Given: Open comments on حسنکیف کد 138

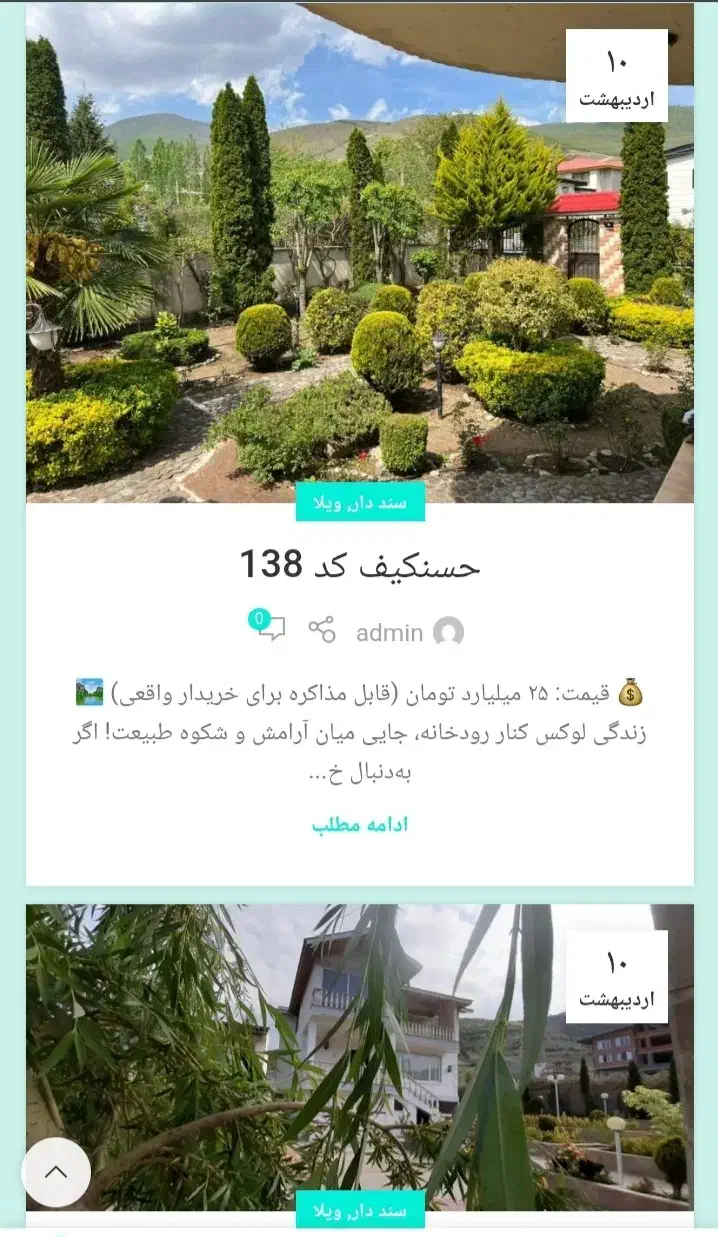Looking at the screenshot, I should point(268,626).
